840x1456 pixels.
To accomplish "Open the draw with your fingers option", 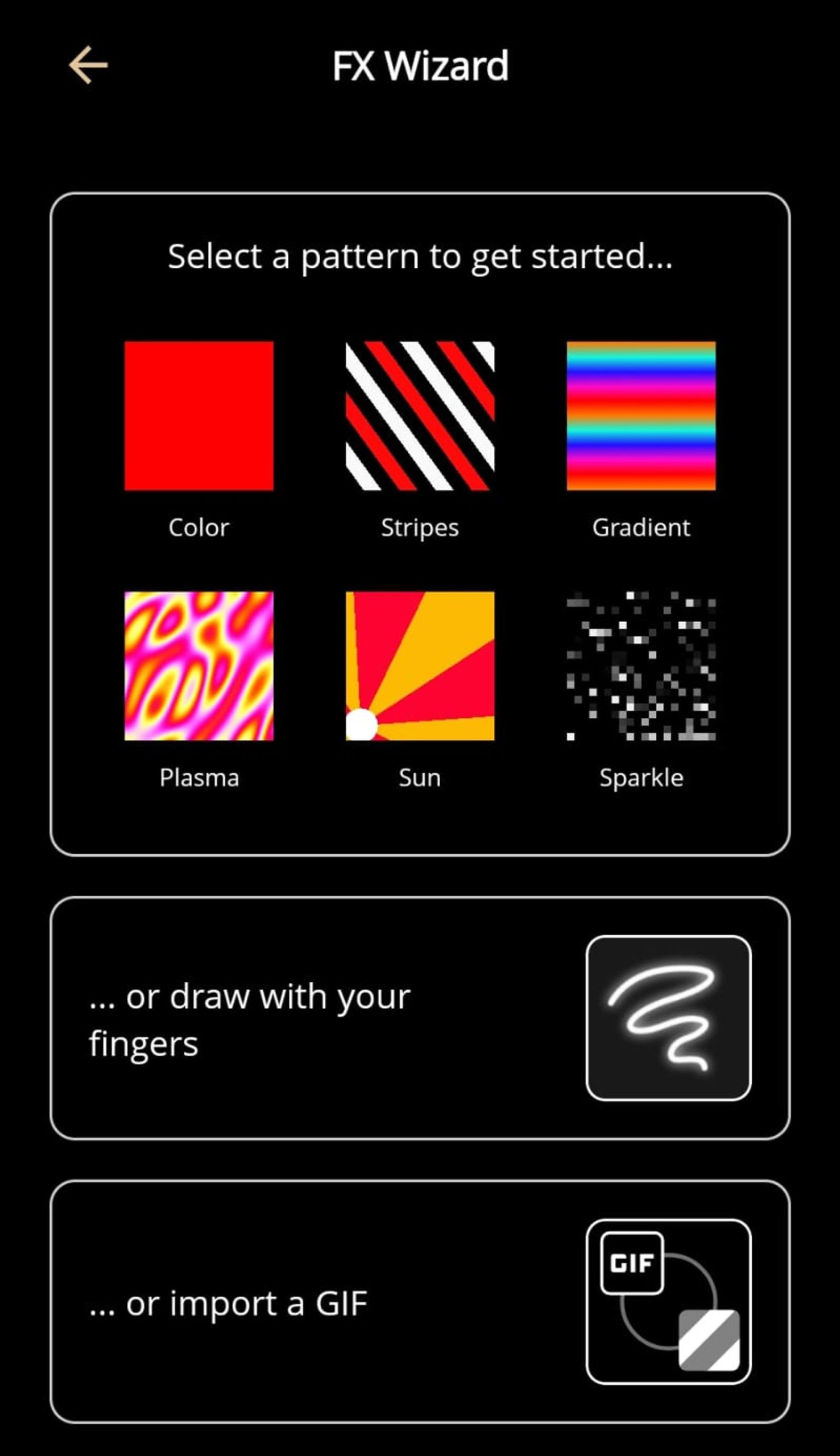I will pyautogui.click(x=420, y=1018).
